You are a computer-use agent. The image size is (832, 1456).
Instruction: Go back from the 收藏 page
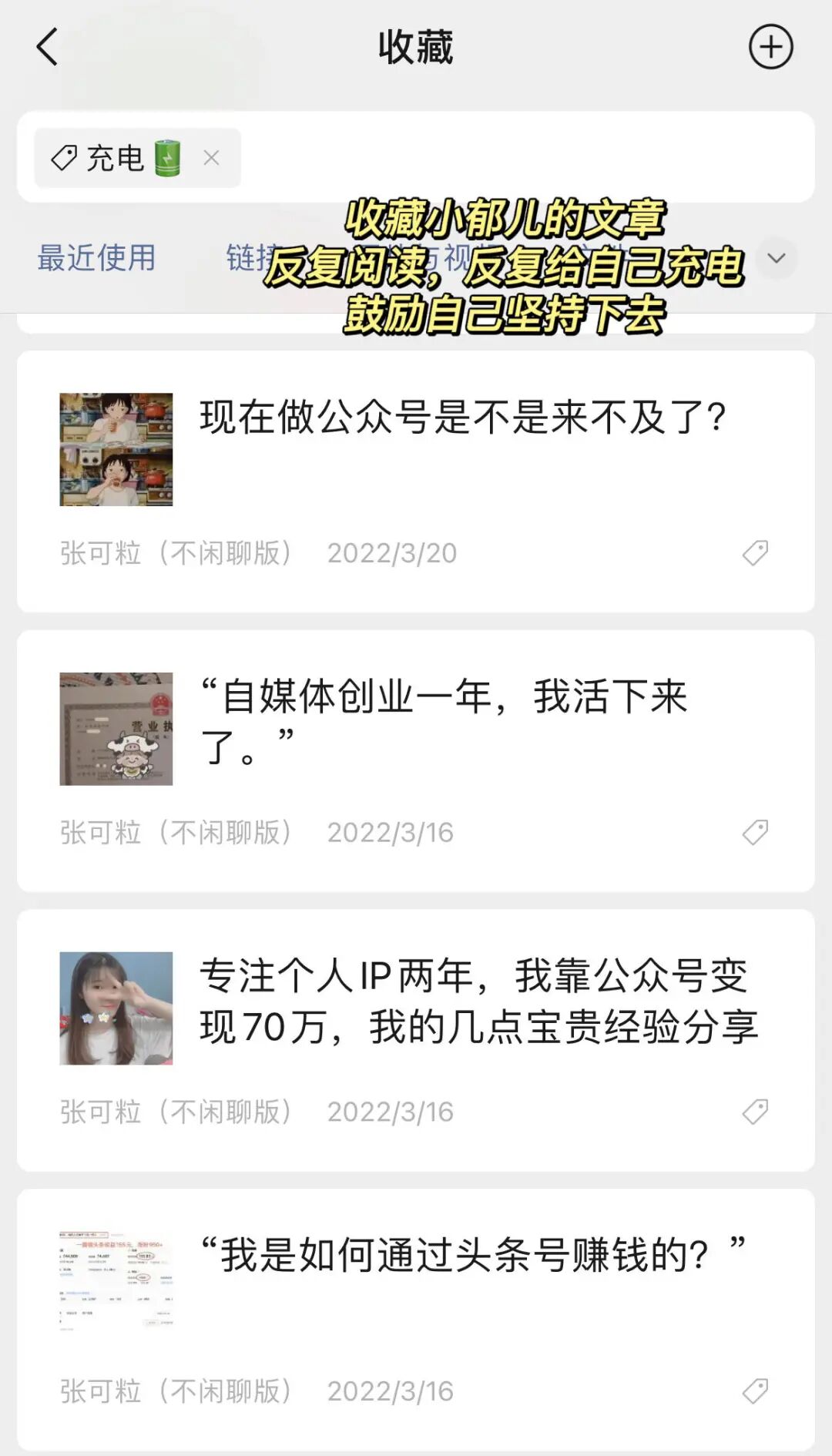click(x=48, y=47)
